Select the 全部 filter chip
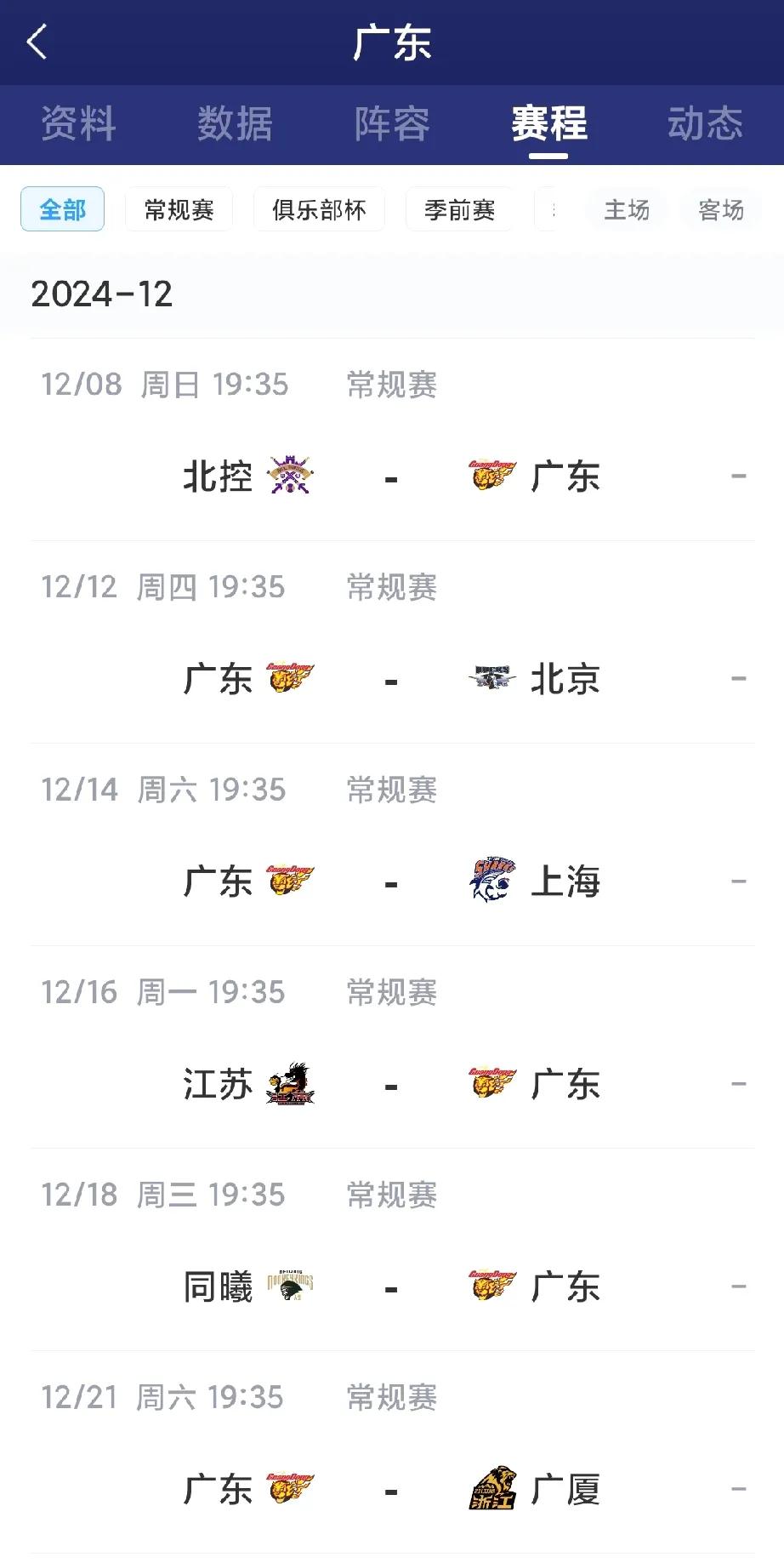This screenshot has height=1563, width=784. tap(63, 209)
